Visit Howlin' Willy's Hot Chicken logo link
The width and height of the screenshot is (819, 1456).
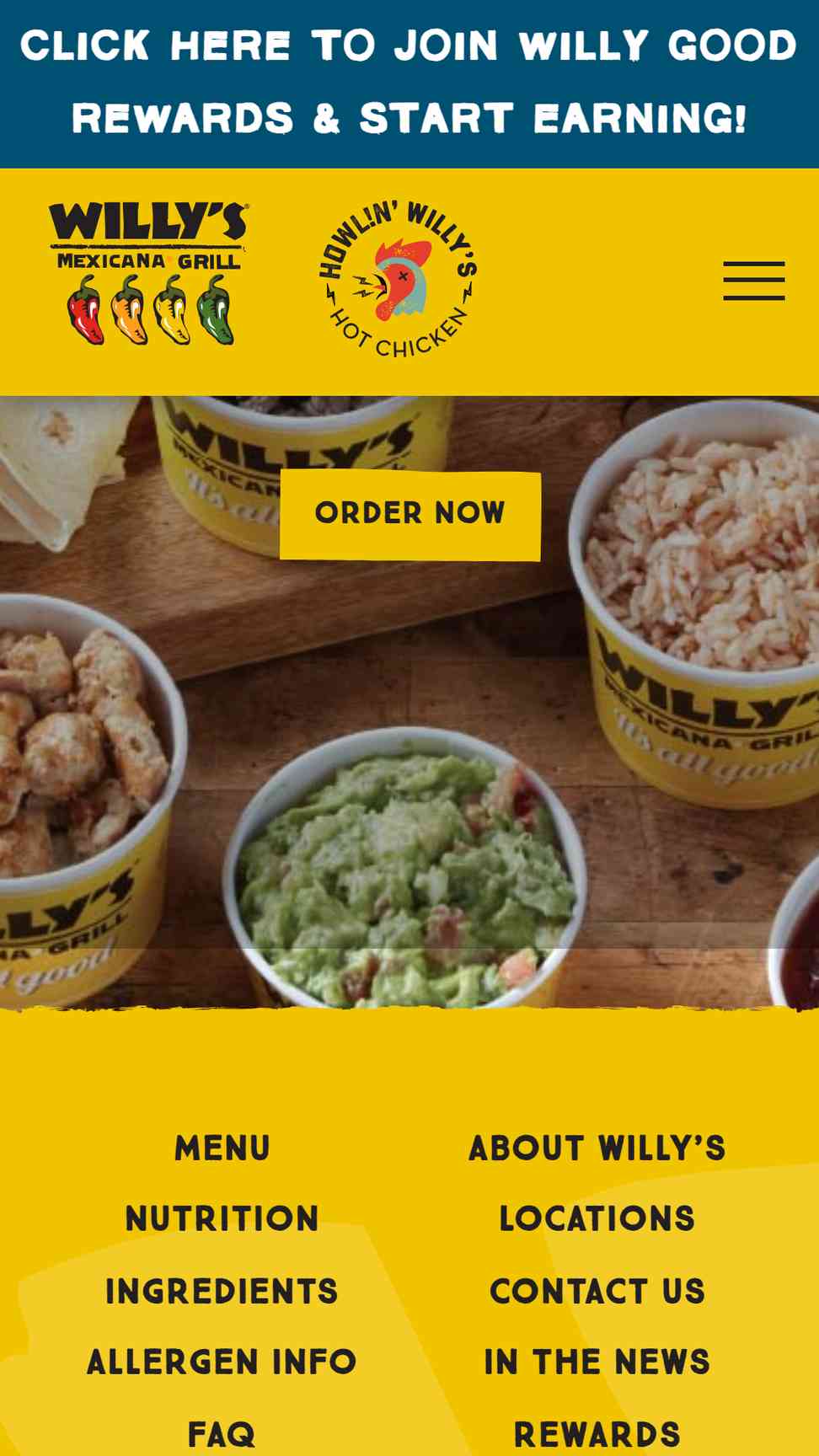tap(398, 279)
